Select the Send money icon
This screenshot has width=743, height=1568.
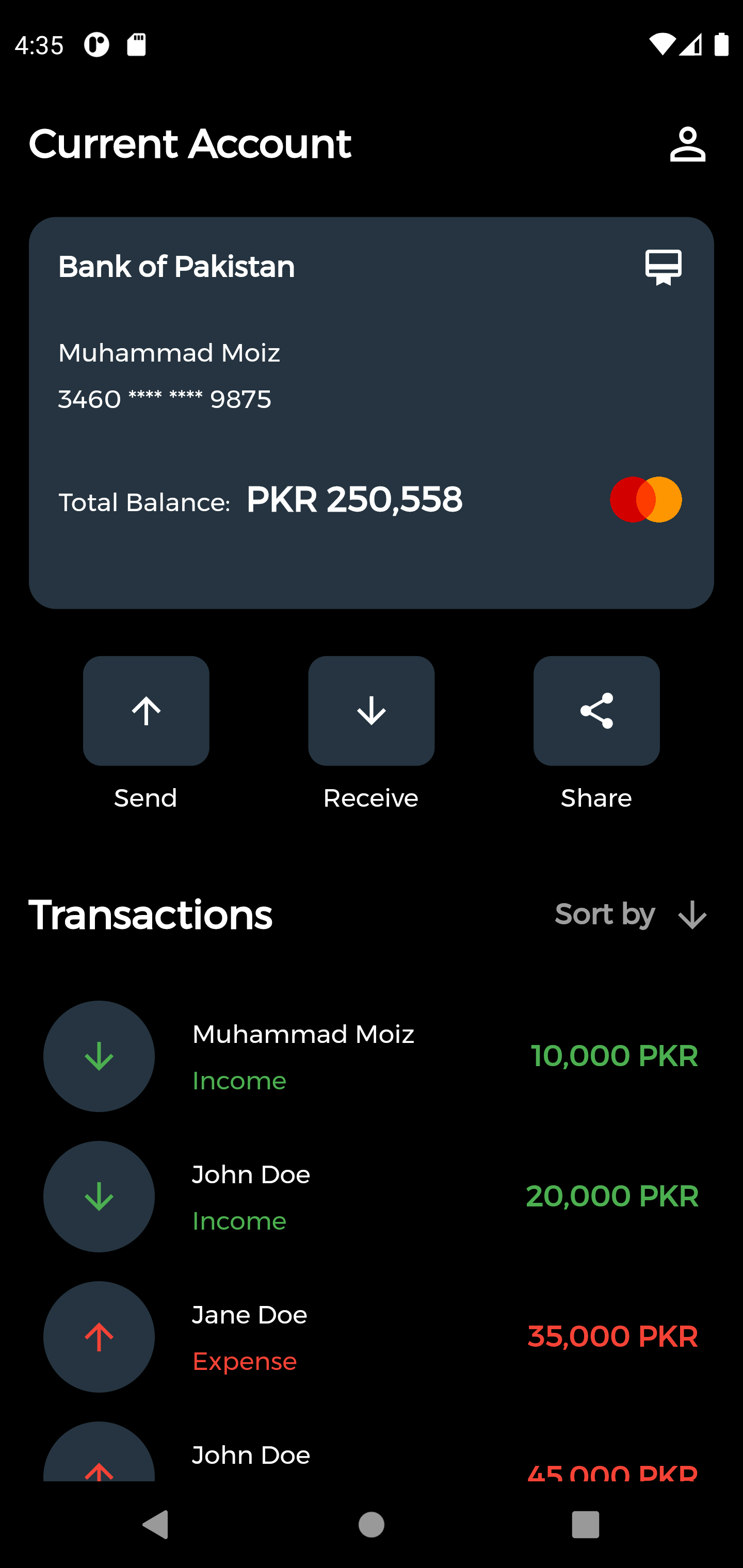[x=146, y=710]
